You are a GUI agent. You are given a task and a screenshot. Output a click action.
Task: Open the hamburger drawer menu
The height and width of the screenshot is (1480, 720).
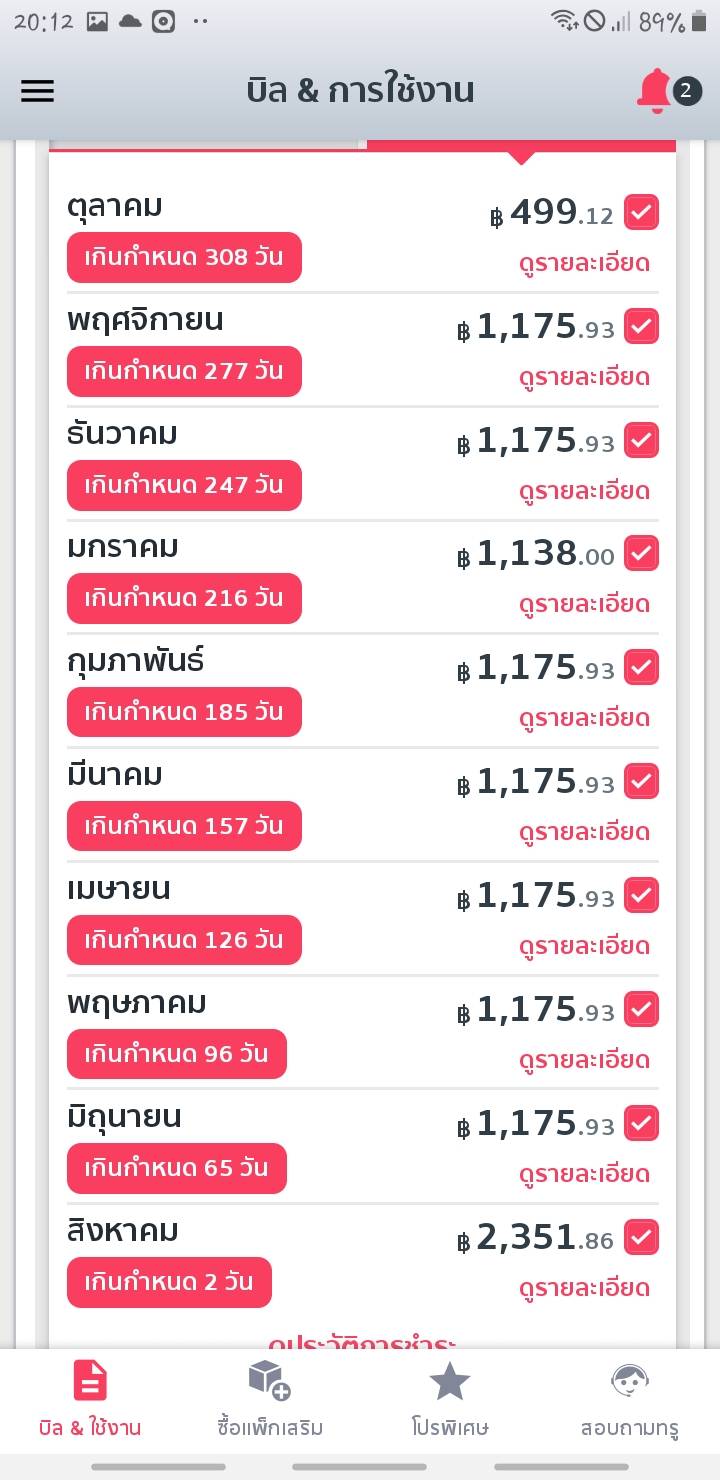(x=37, y=91)
